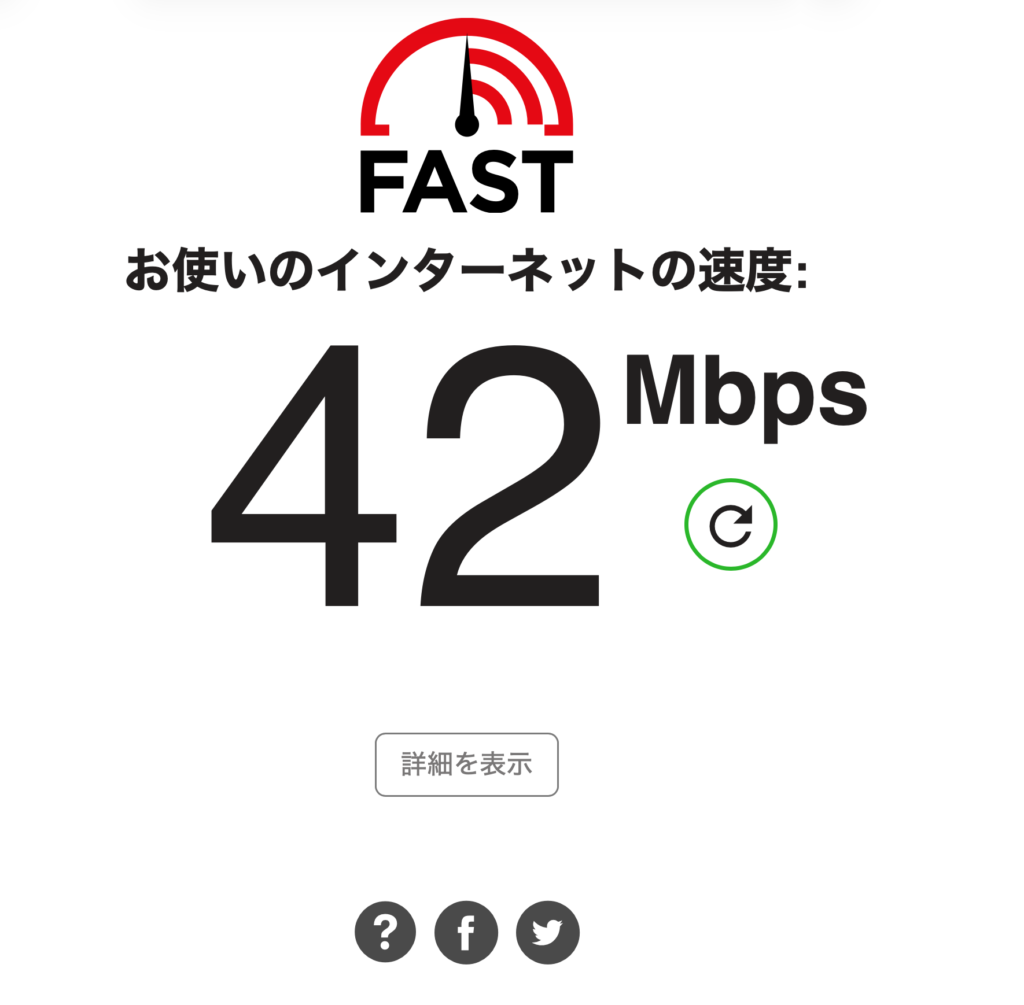Rerun the internet speed test

pos(731,525)
